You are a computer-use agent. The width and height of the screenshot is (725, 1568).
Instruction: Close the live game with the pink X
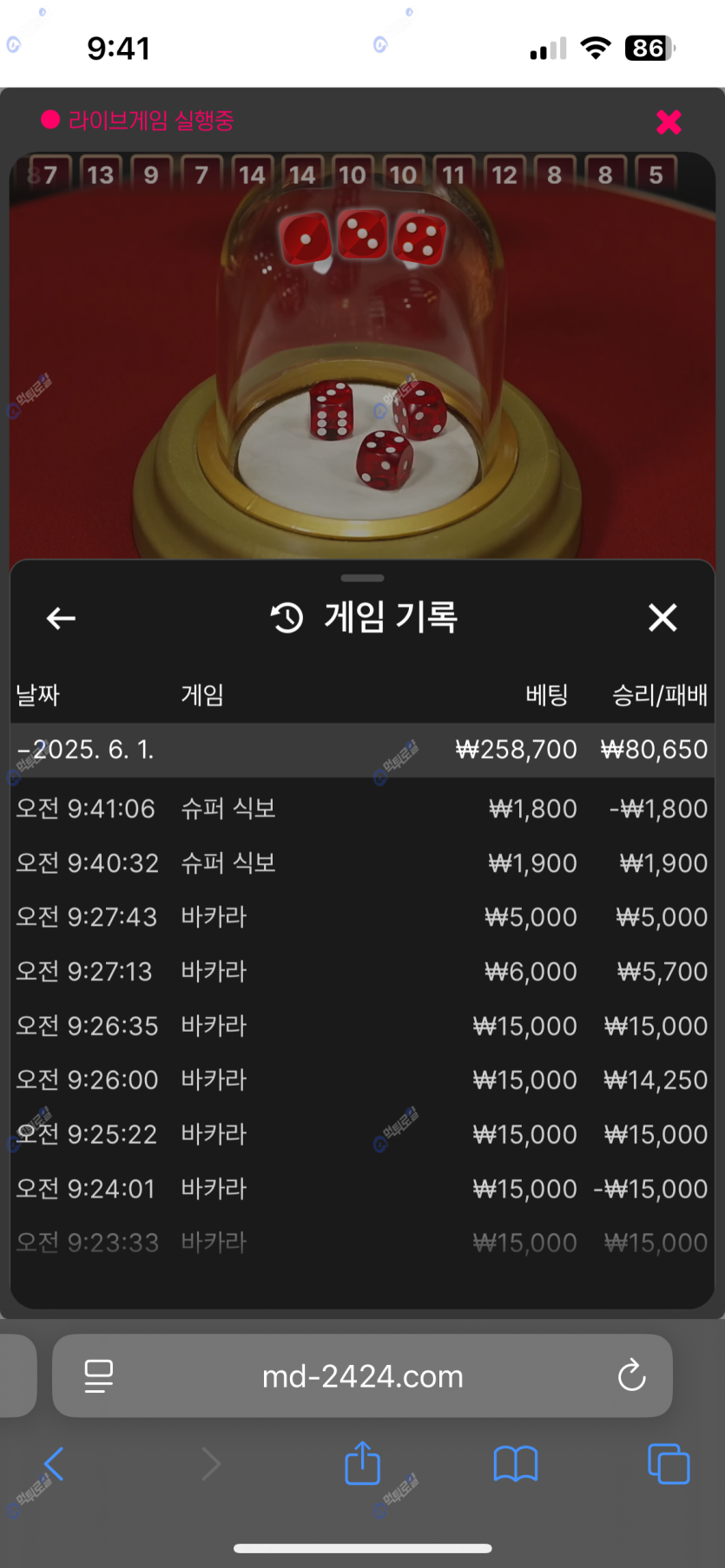tap(669, 122)
